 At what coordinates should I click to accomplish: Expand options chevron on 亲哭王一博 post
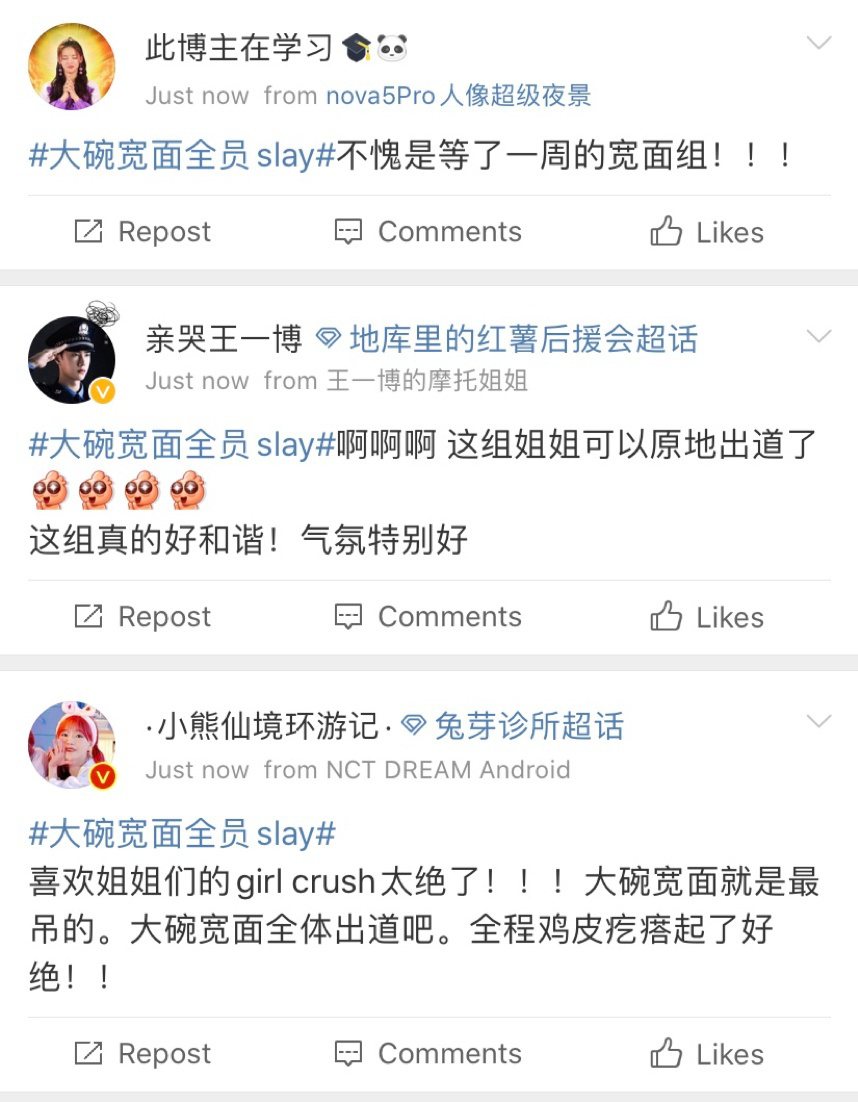point(819,337)
